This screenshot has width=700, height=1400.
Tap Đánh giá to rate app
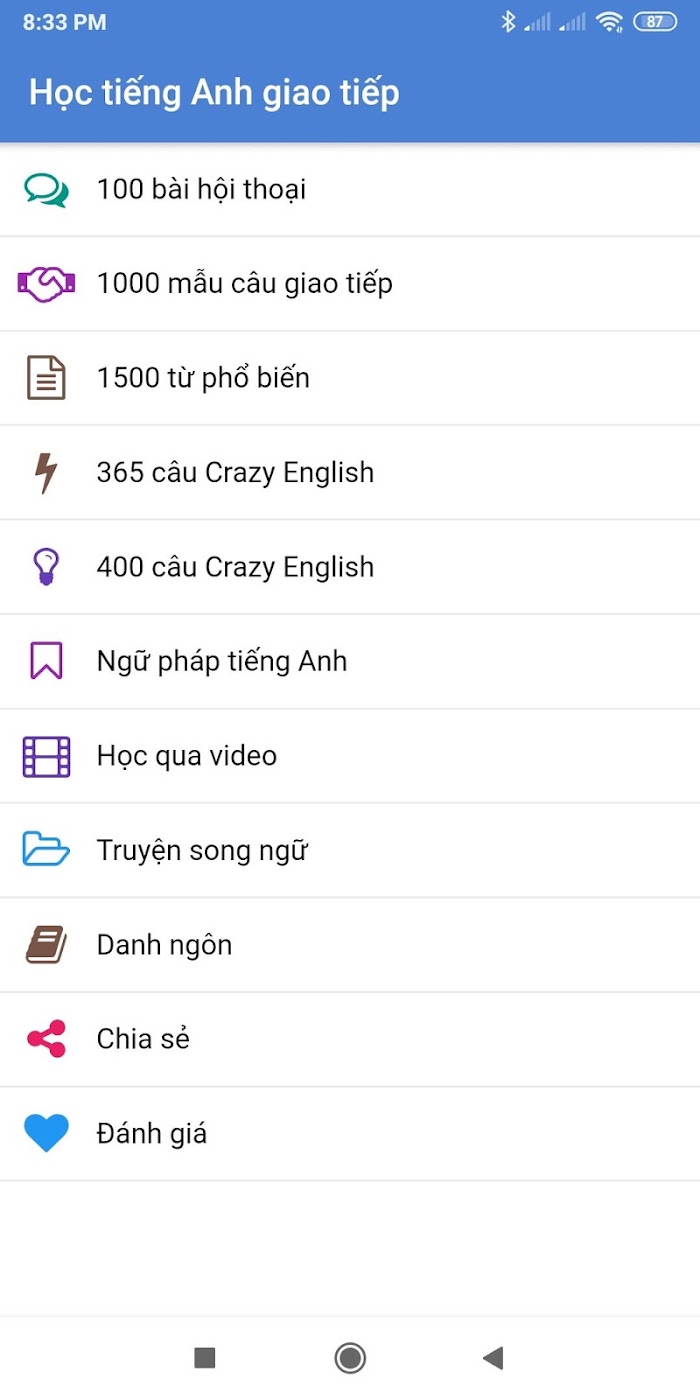pos(350,1134)
